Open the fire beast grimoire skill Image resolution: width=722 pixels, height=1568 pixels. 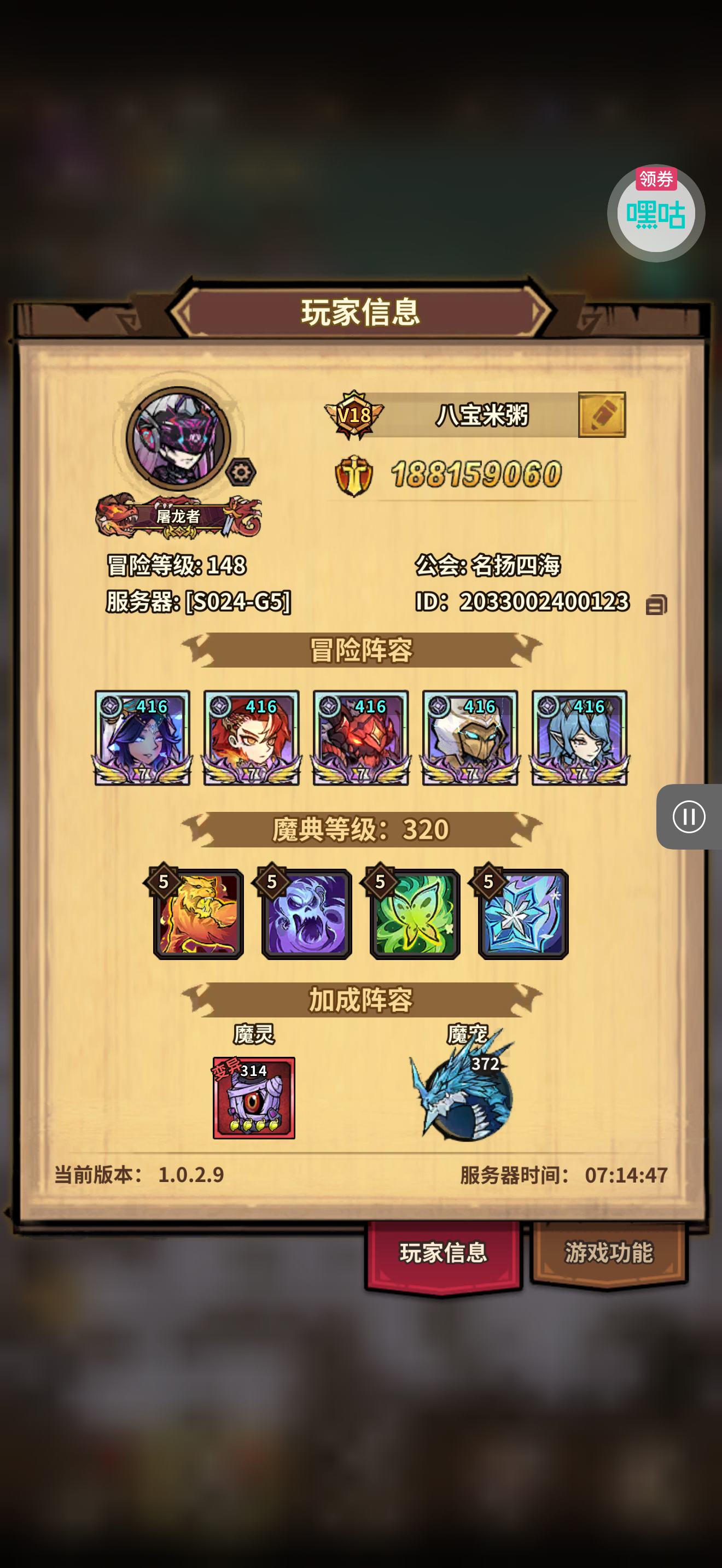(x=199, y=914)
